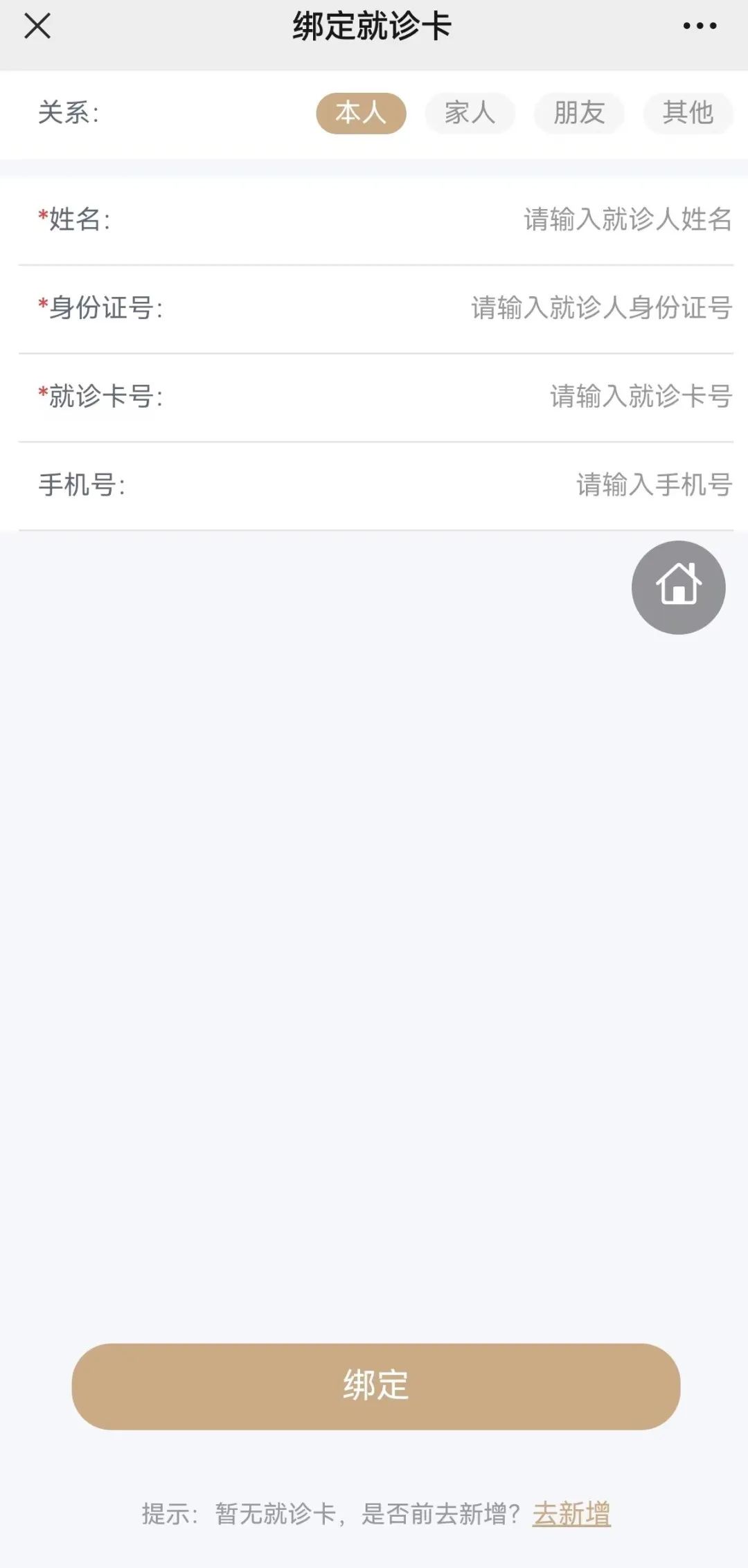This screenshot has width=748, height=1568.
Task: Set relationship to 其他
Action: [688, 113]
